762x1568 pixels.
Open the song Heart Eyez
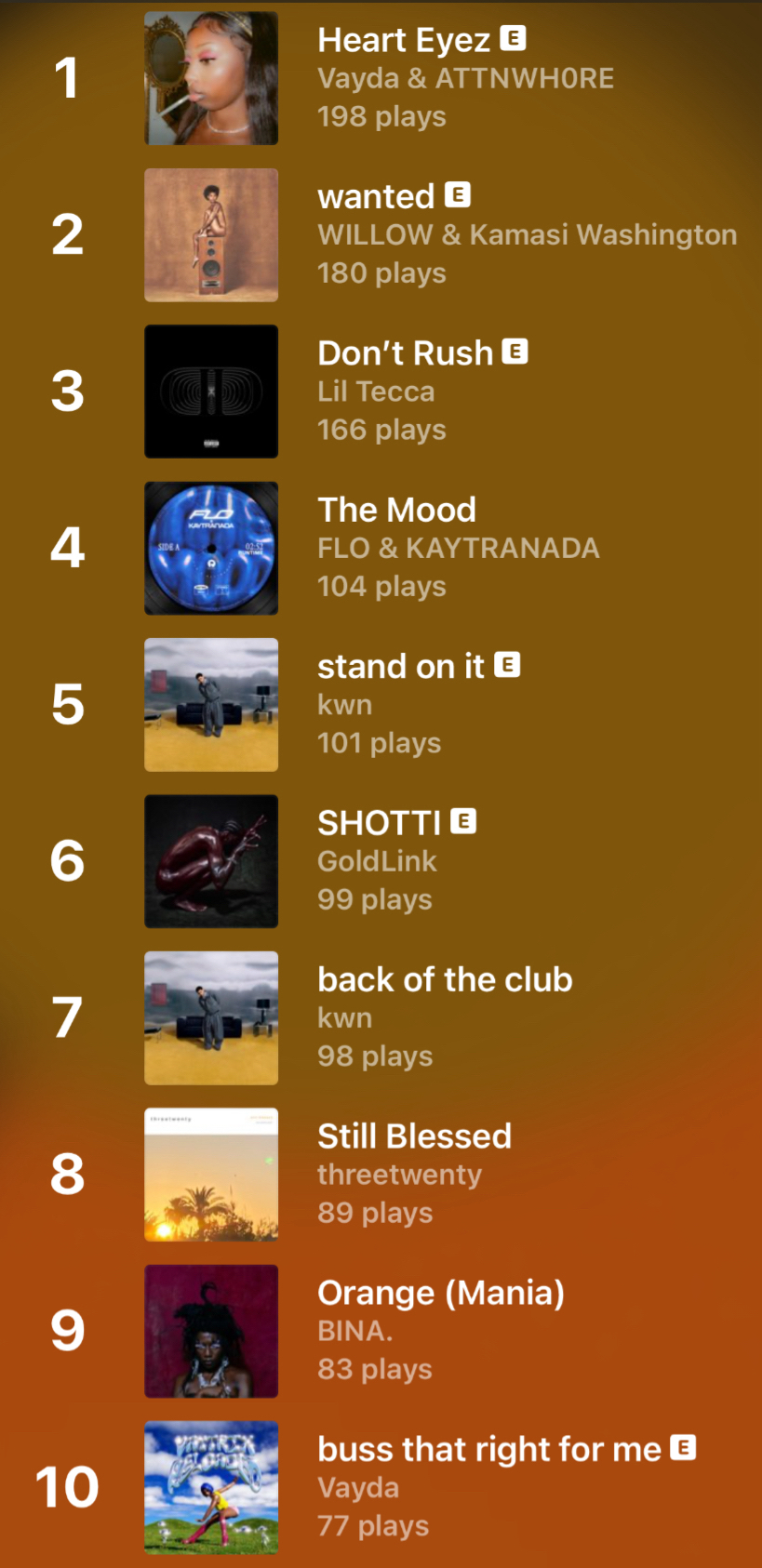(404, 41)
